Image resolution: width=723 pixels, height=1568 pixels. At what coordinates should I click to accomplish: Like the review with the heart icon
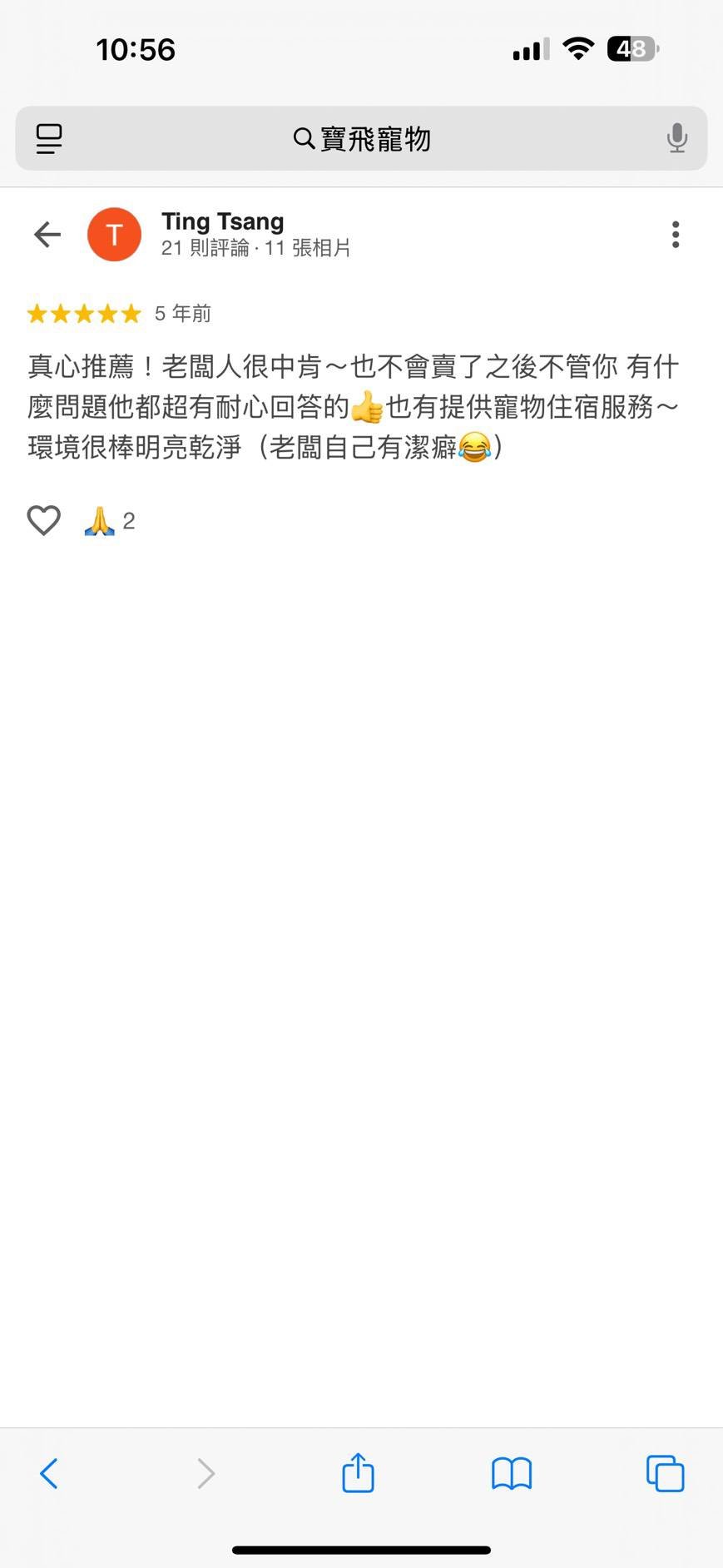[44, 521]
